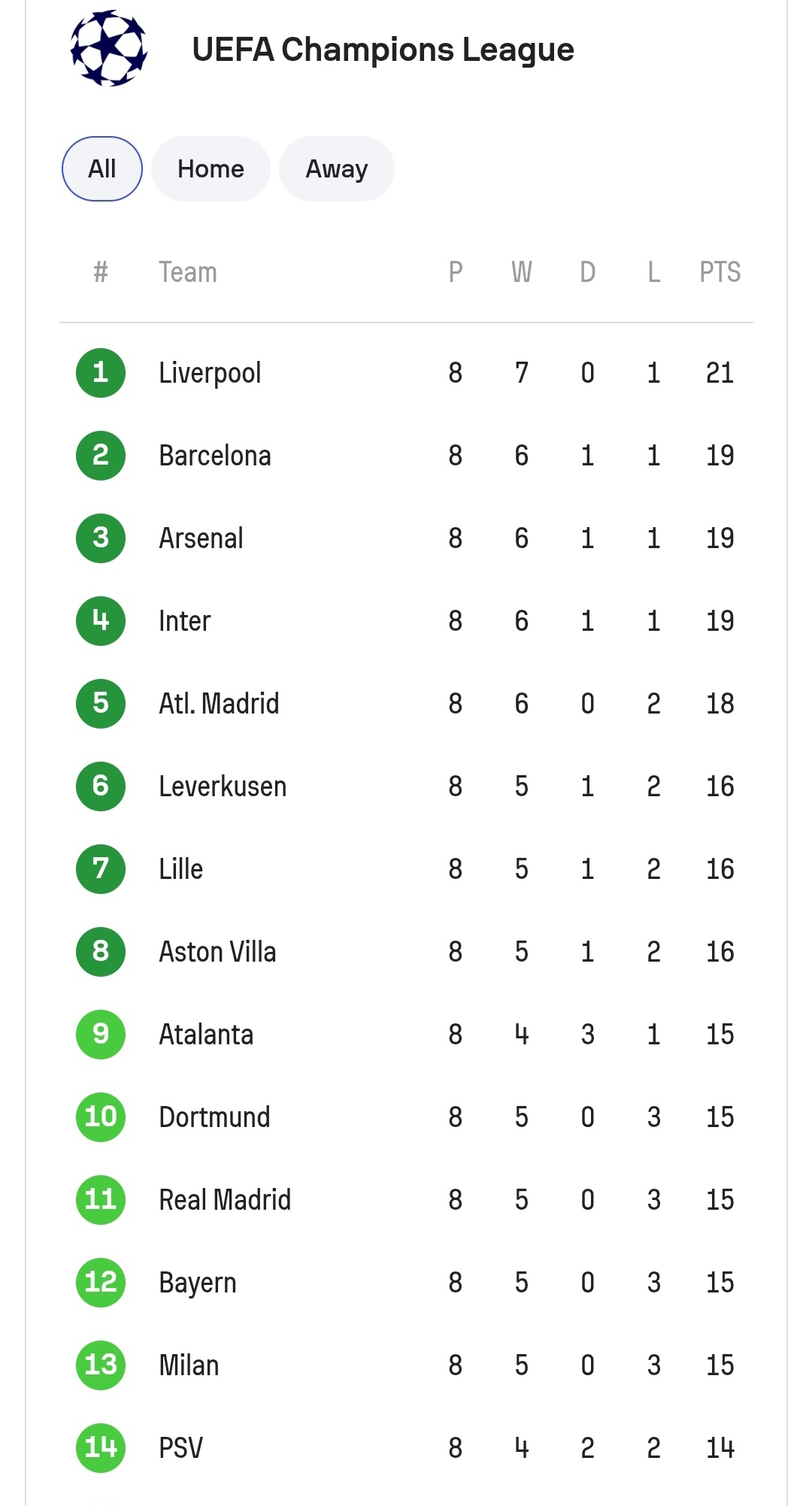This screenshot has height=1506, width=812.
Task: Open Inter team row
Action: (406, 621)
